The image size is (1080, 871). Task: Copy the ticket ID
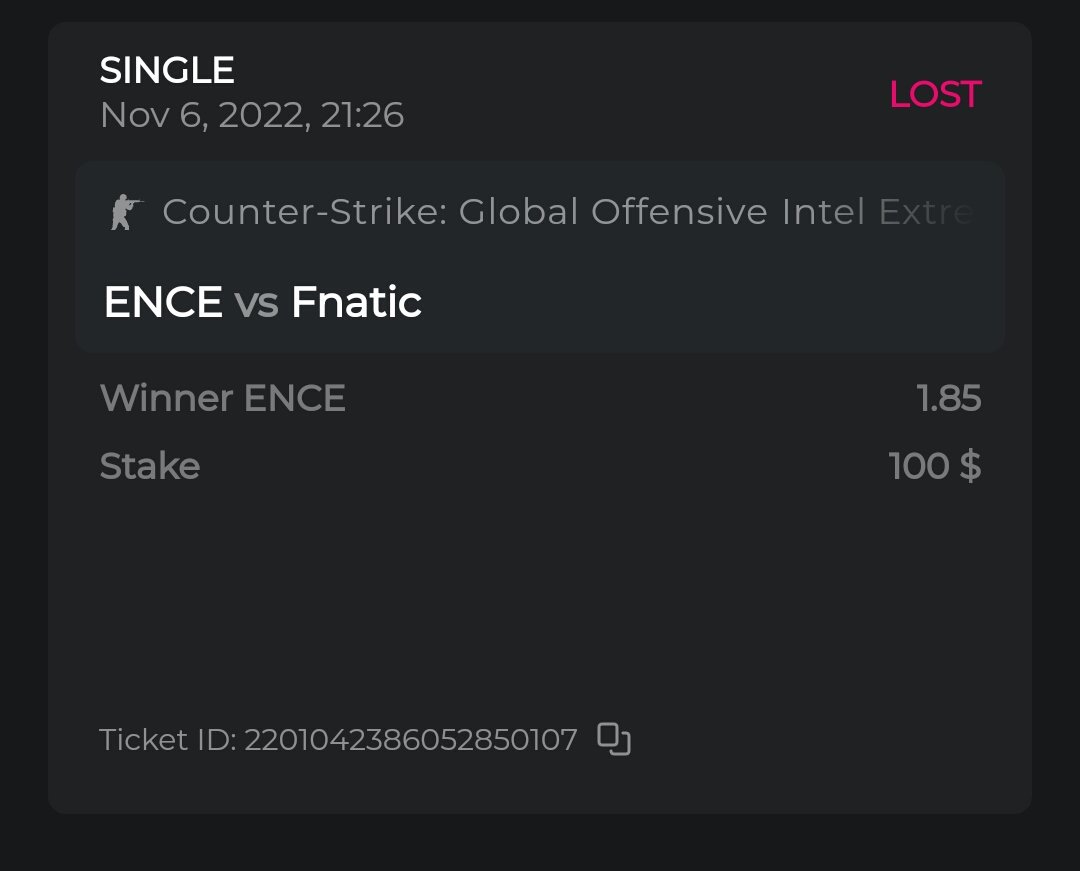coord(614,740)
